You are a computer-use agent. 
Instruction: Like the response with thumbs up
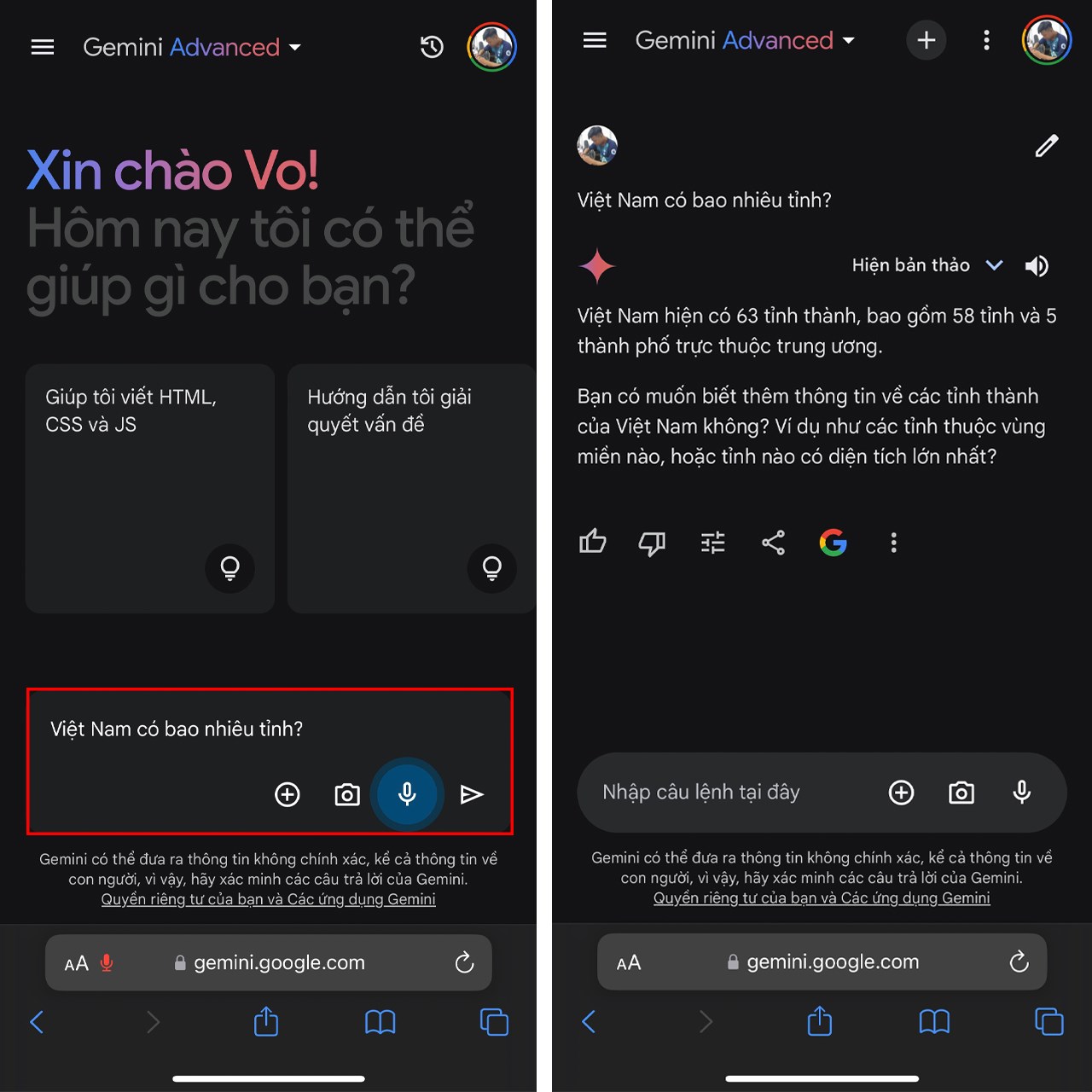click(x=593, y=543)
